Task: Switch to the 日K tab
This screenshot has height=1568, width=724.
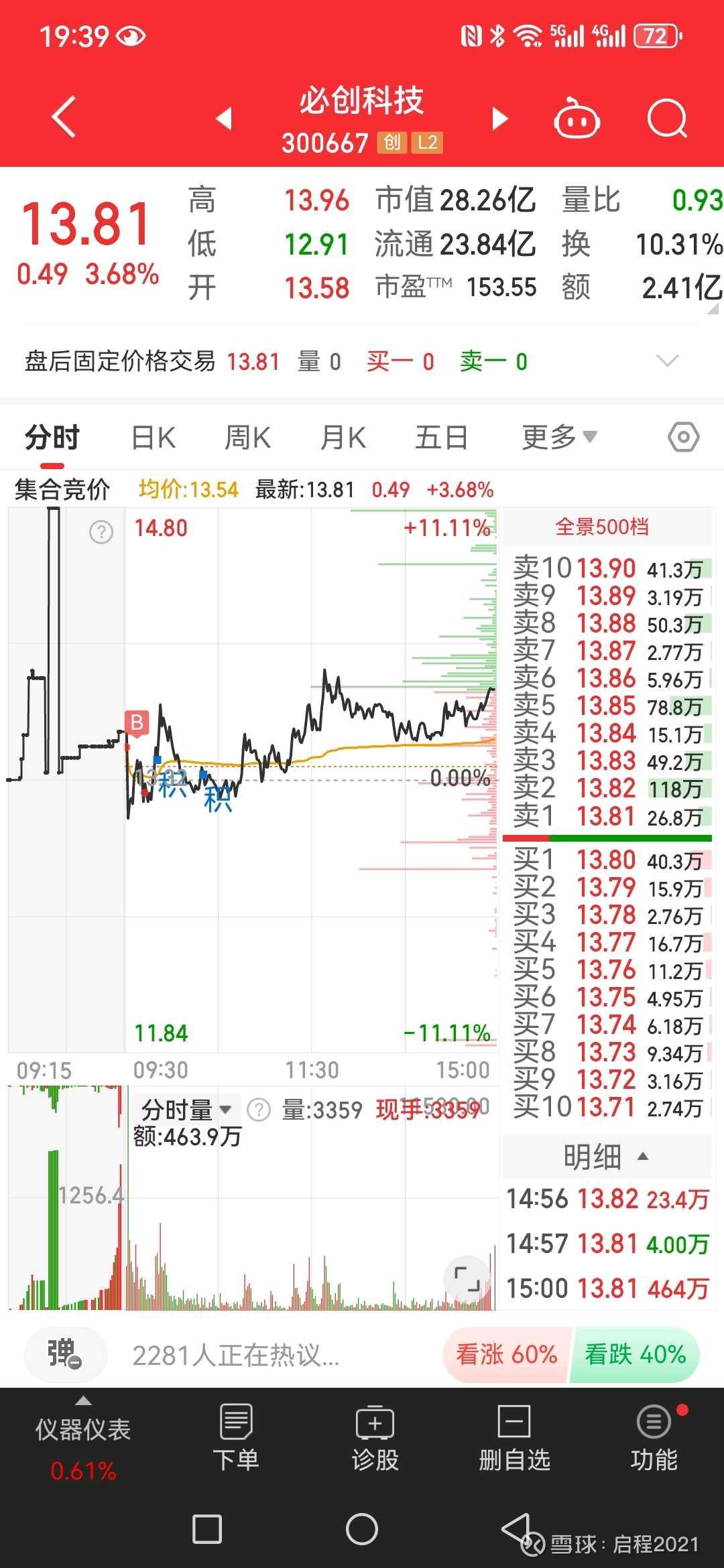Action: point(154,438)
